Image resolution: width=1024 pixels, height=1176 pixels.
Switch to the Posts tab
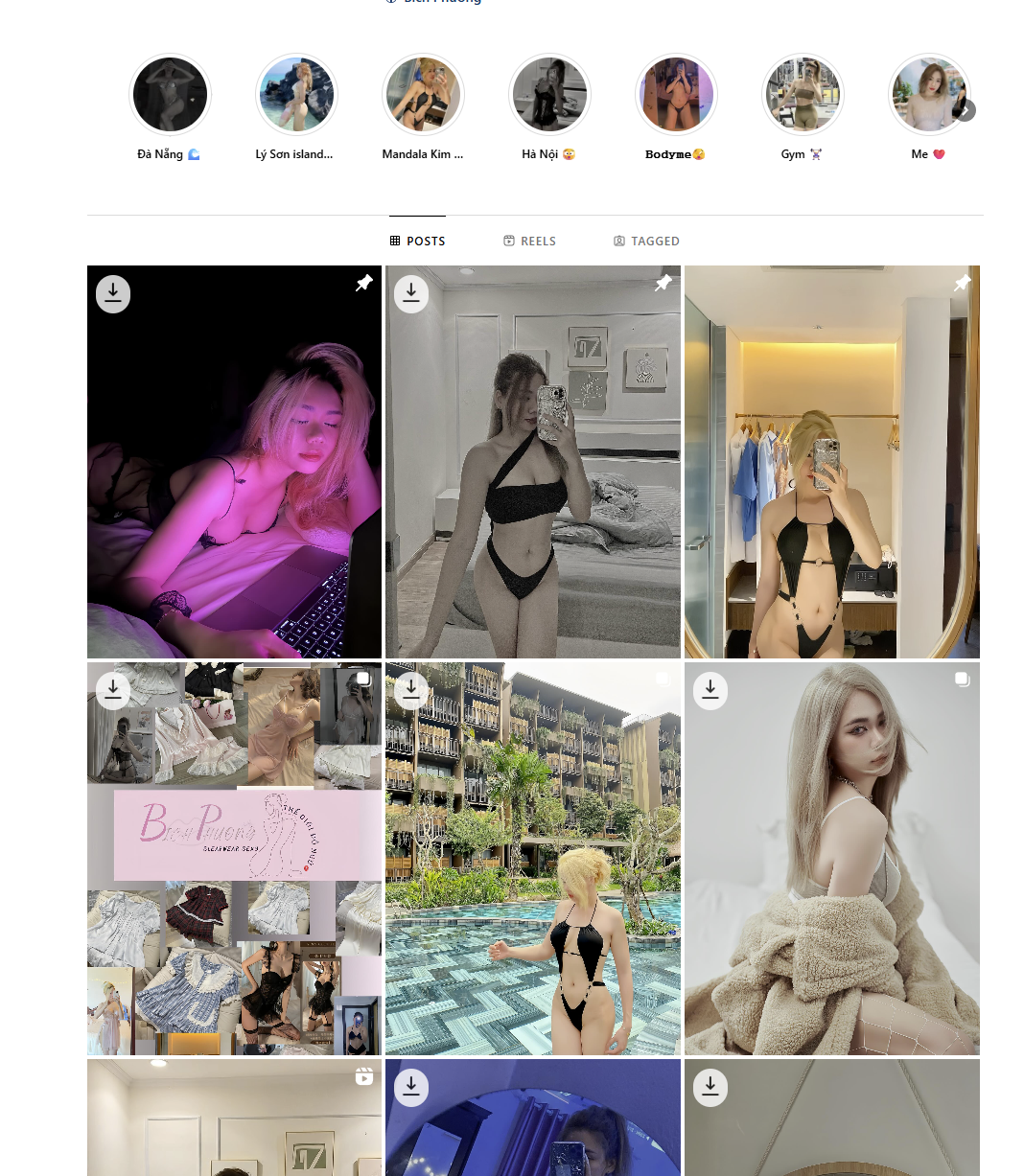point(418,242)
